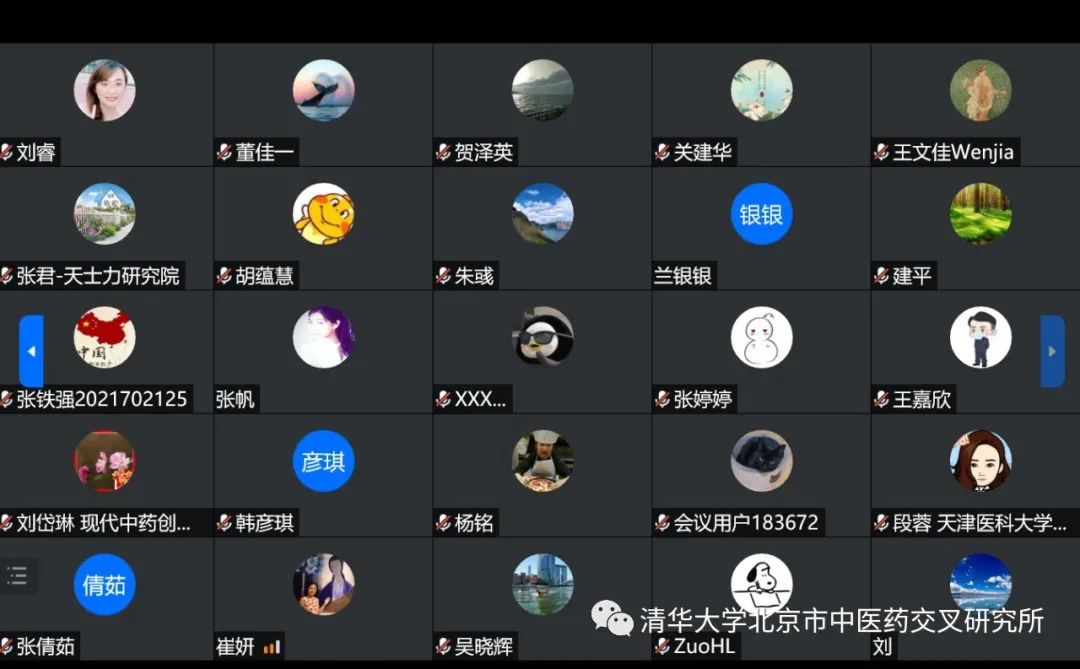
Task: Open the list icon beside 倩茹's tile
Action: click(x=17, y=575)
